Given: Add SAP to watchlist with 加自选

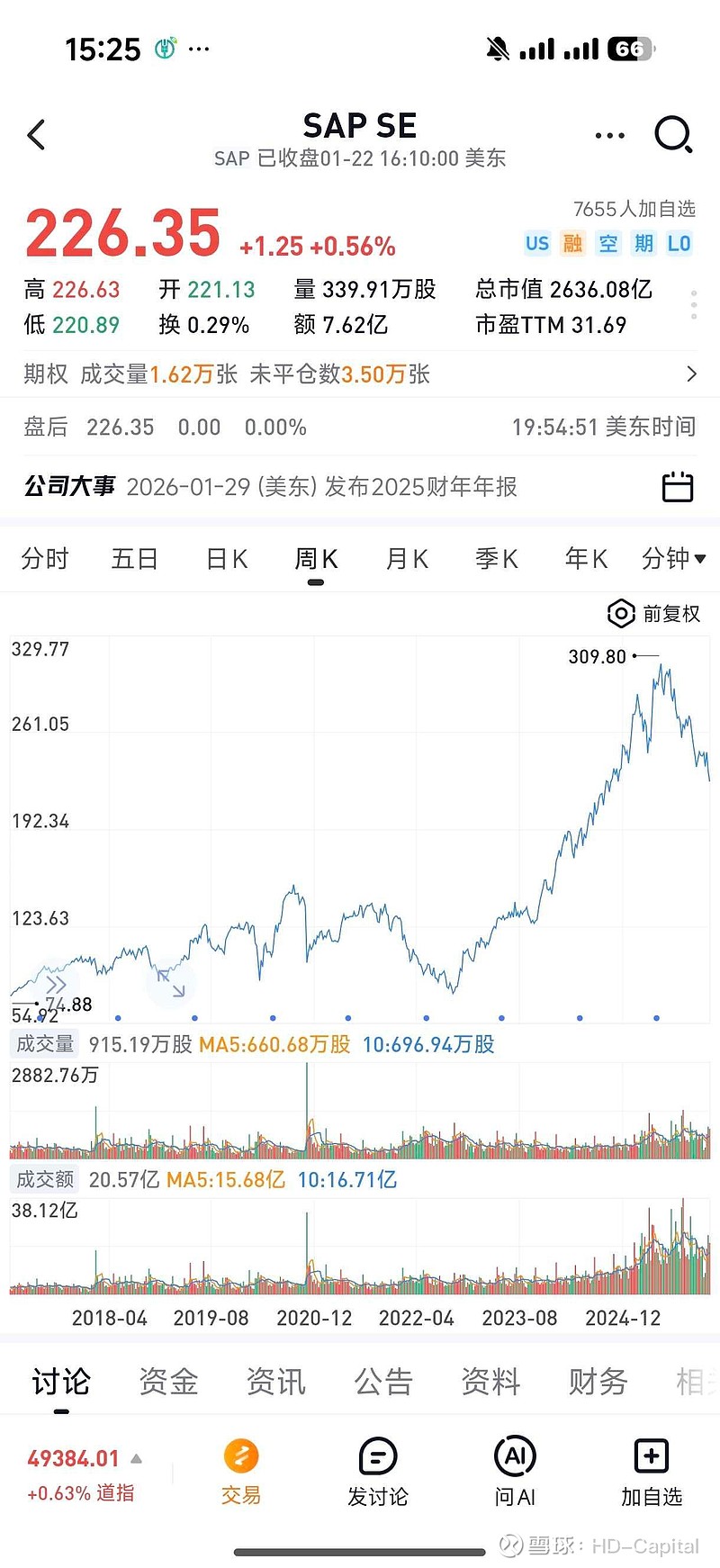Looking at the screenshot, I should click(652, 1473).
